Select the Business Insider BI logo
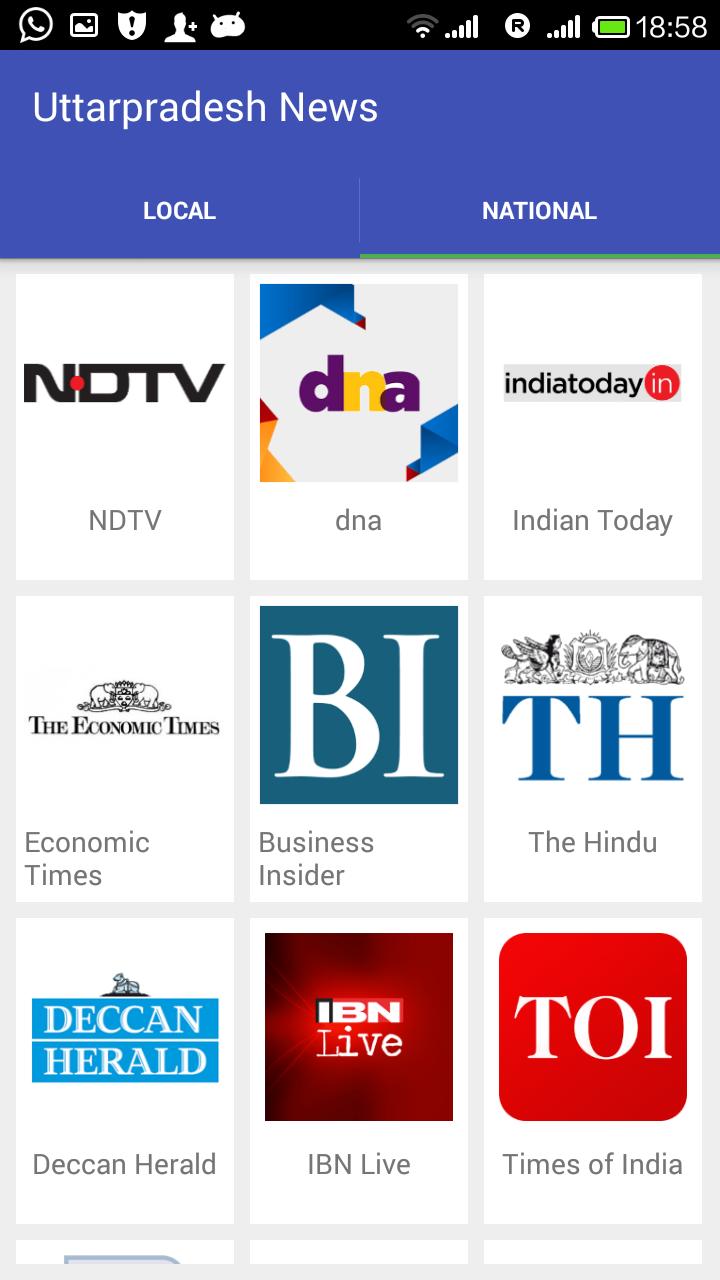The image size is (720, 1280). 358,704
